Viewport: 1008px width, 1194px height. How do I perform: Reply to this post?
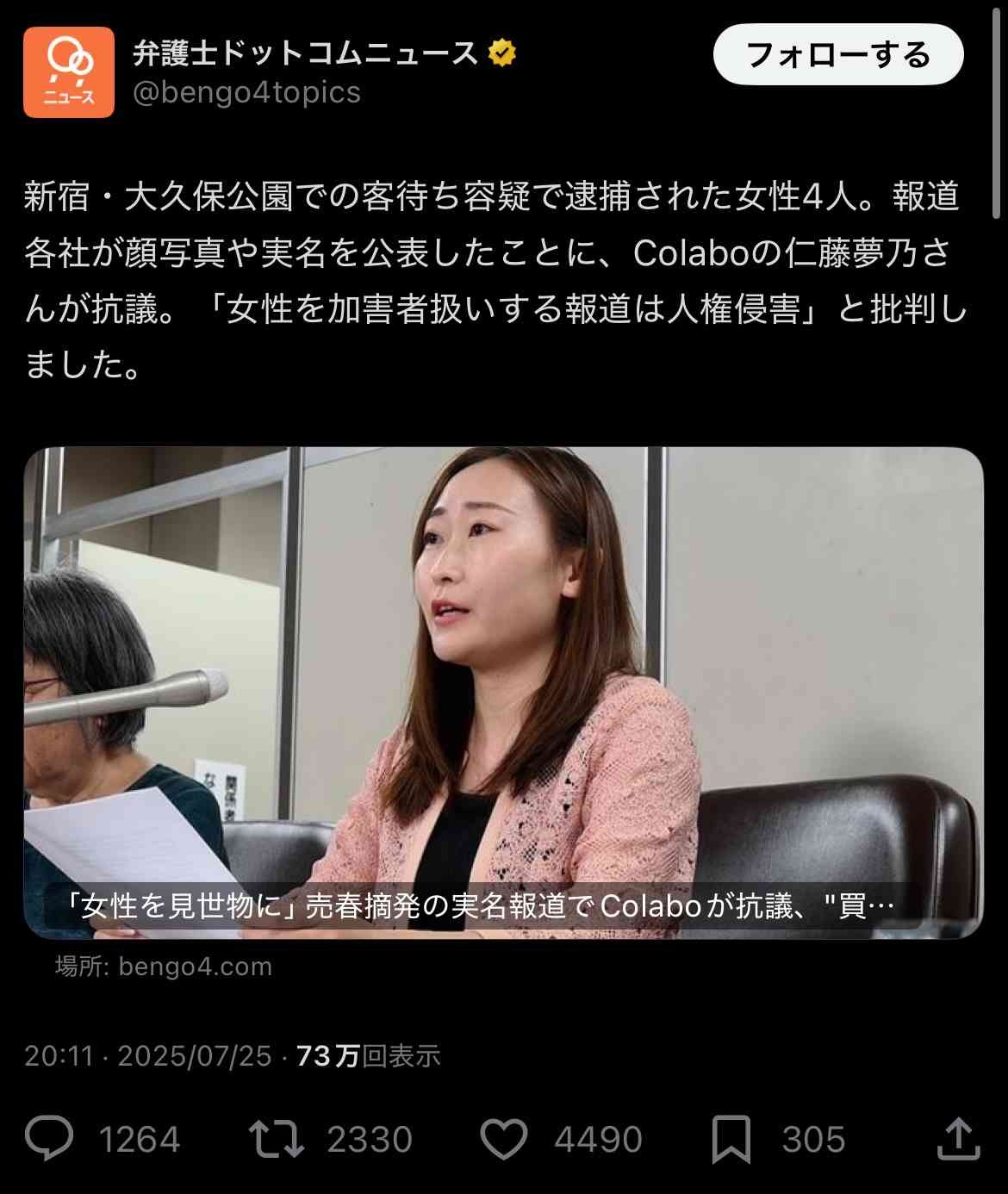50,1138
